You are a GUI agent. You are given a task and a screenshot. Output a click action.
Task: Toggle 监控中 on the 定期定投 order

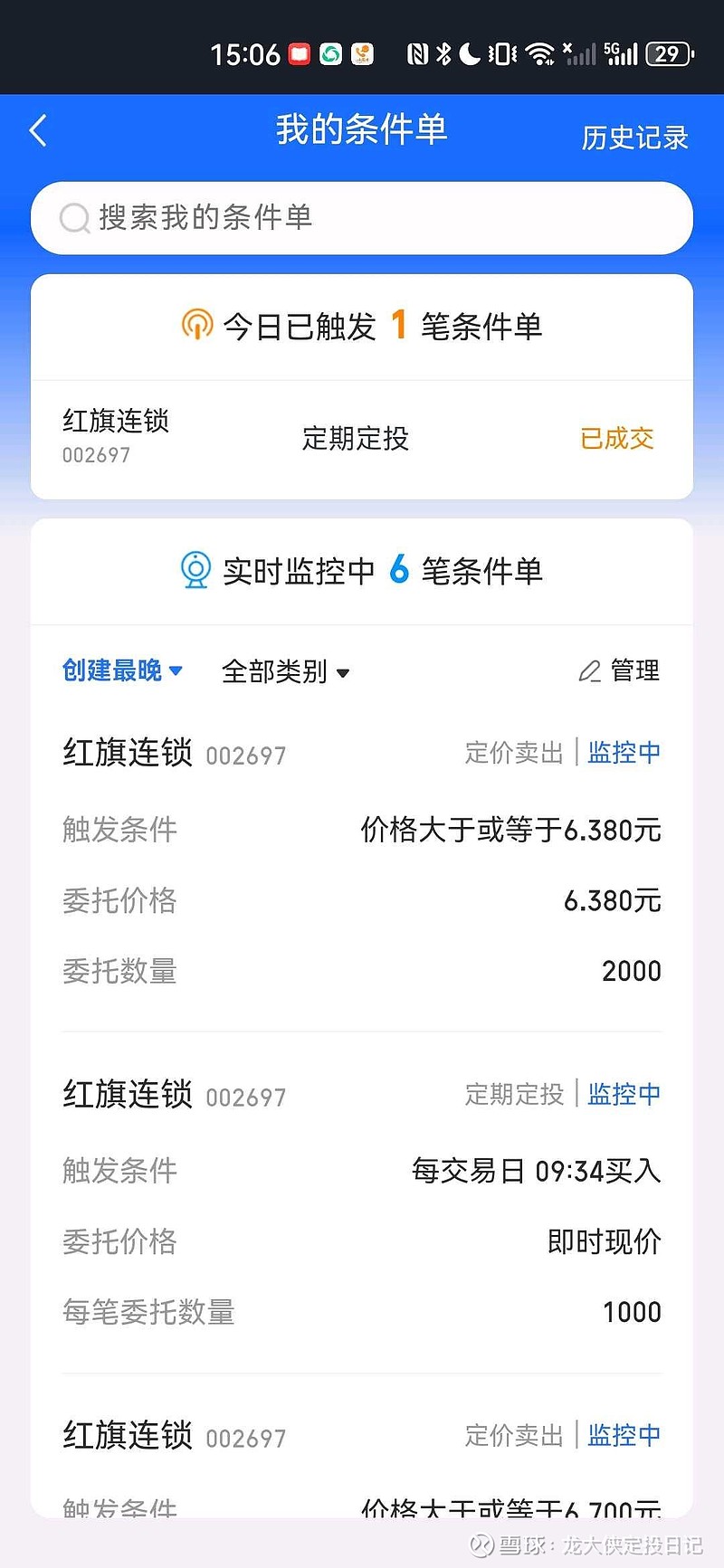pyautogui.click(x=624, y=1094)
